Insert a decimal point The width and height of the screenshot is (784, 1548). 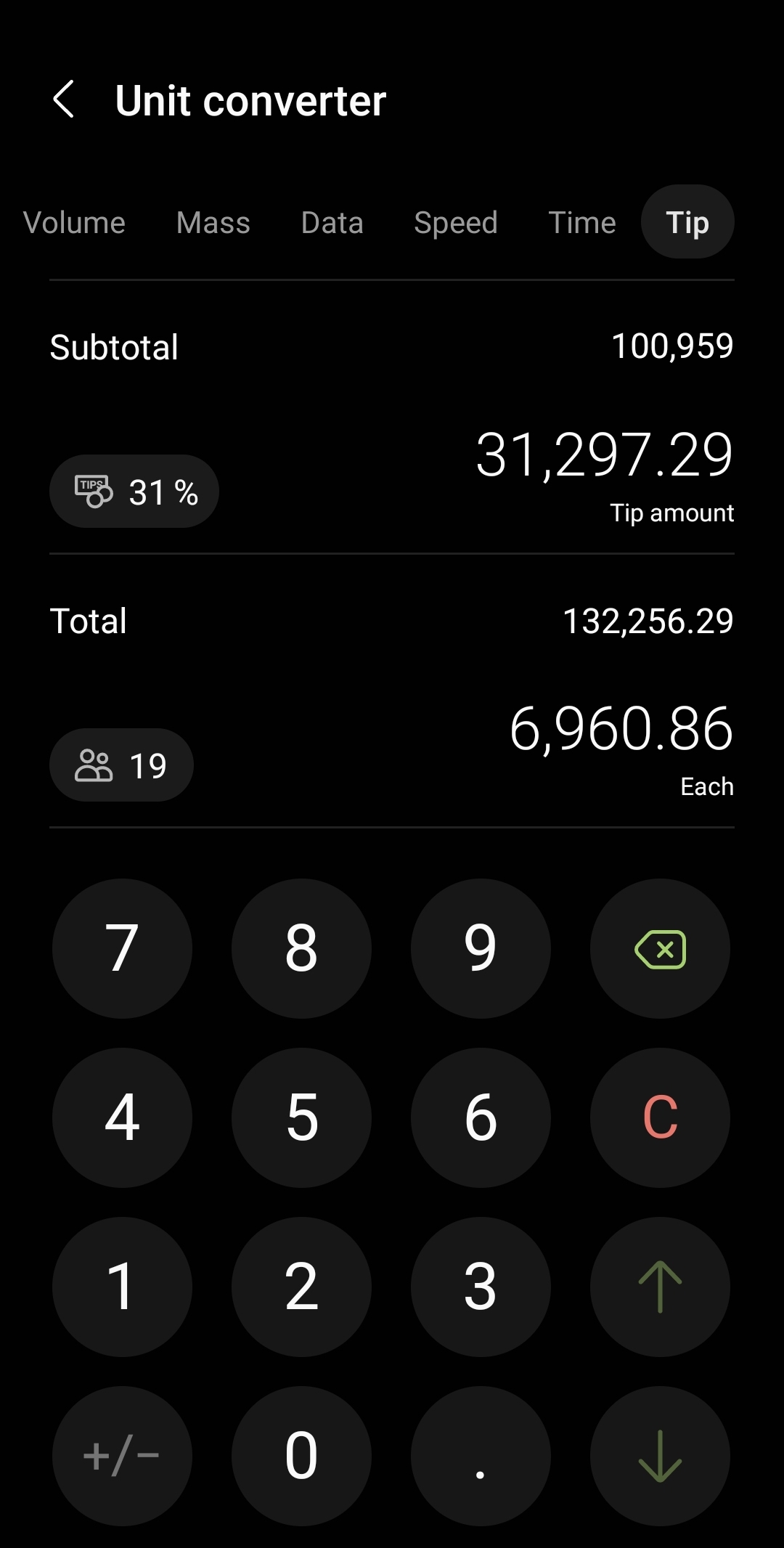(480, 1456)
